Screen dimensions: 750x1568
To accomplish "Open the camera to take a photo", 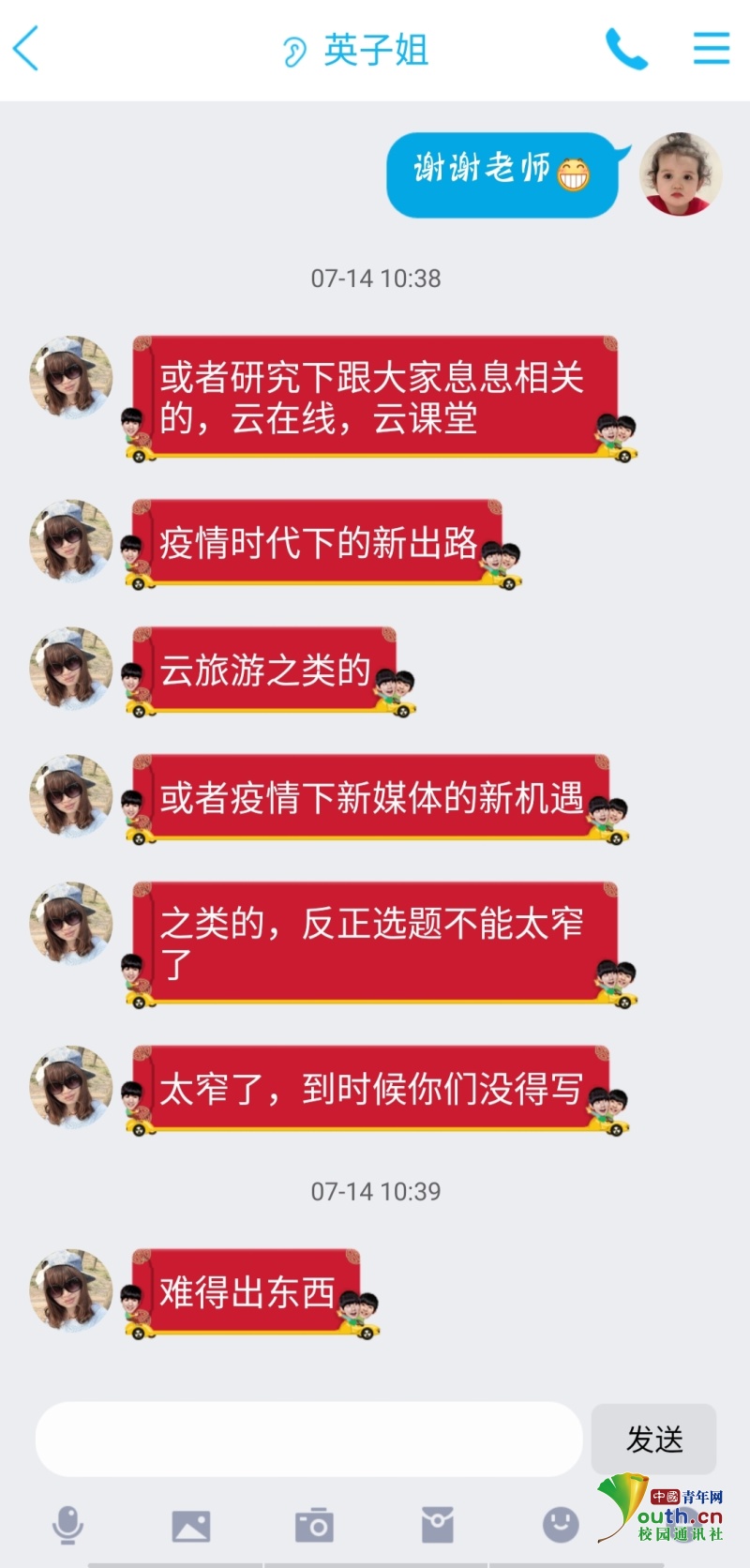I will [314, 1526].
